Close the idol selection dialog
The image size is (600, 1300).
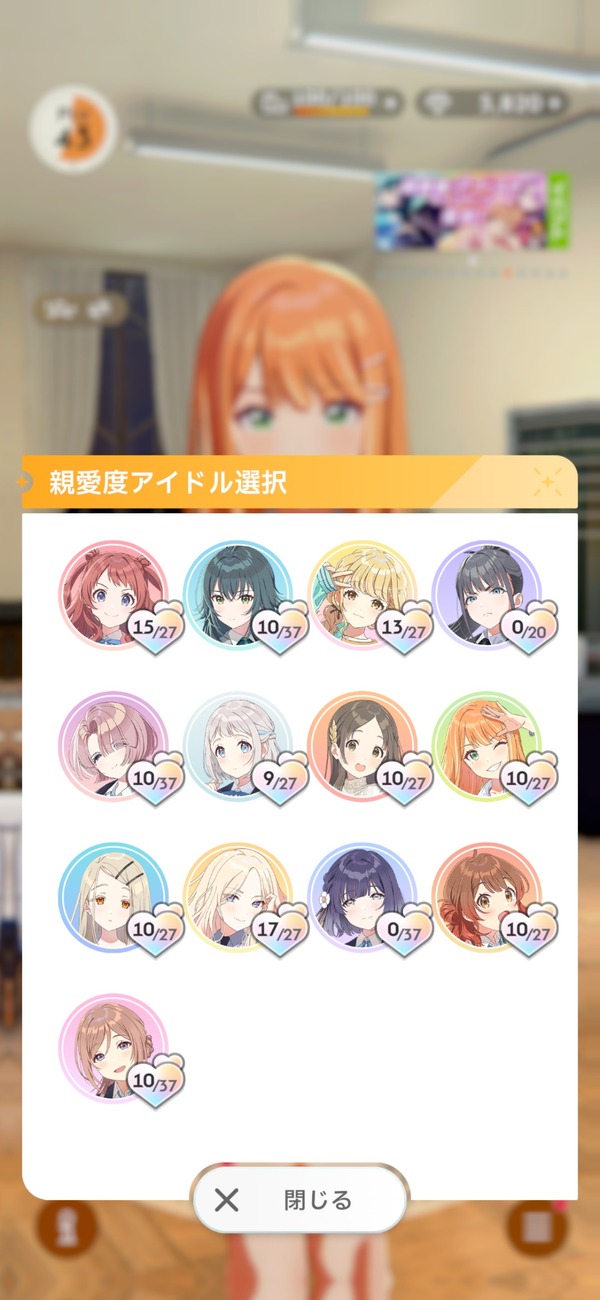pyautogui.click(x=300, y=1199)
